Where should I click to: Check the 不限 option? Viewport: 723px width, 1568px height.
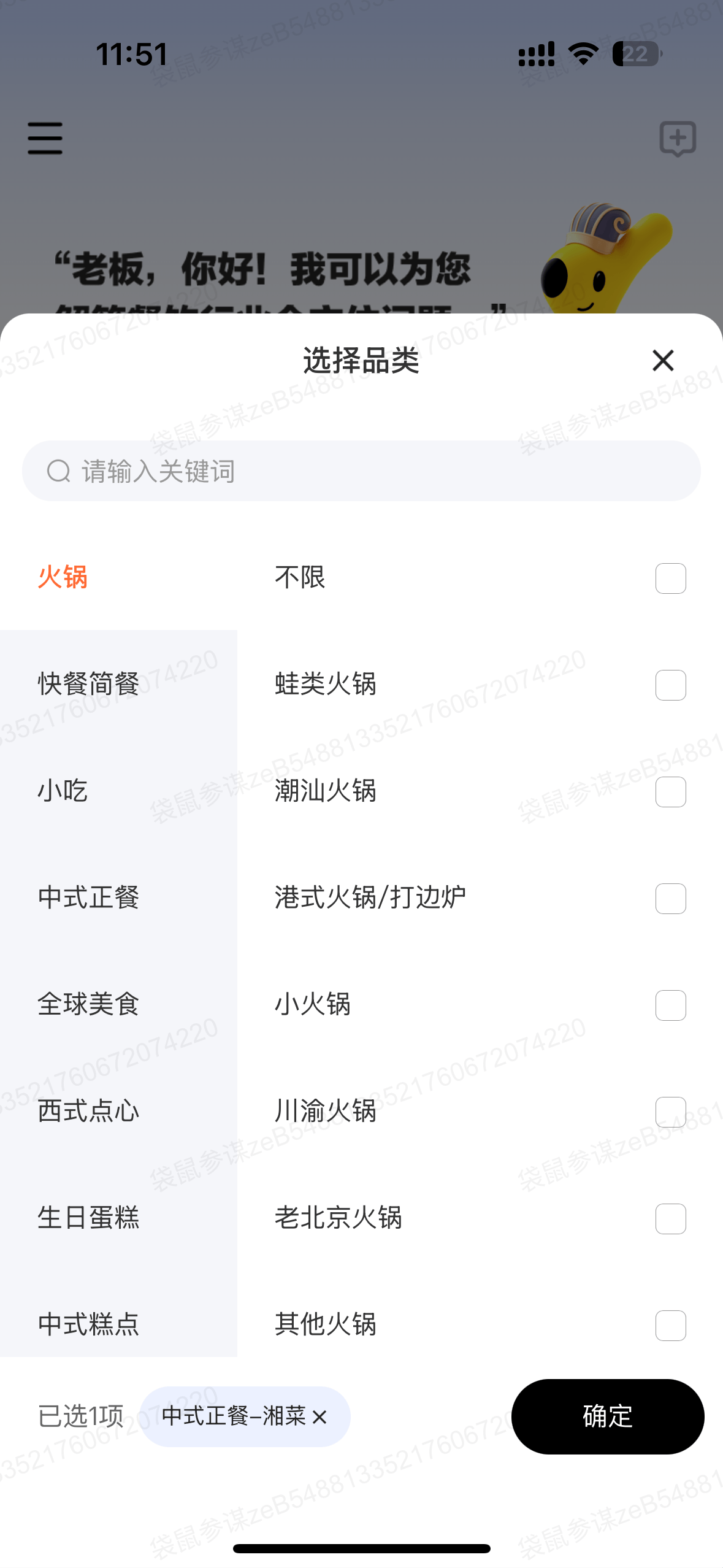(x=670, y=578)
